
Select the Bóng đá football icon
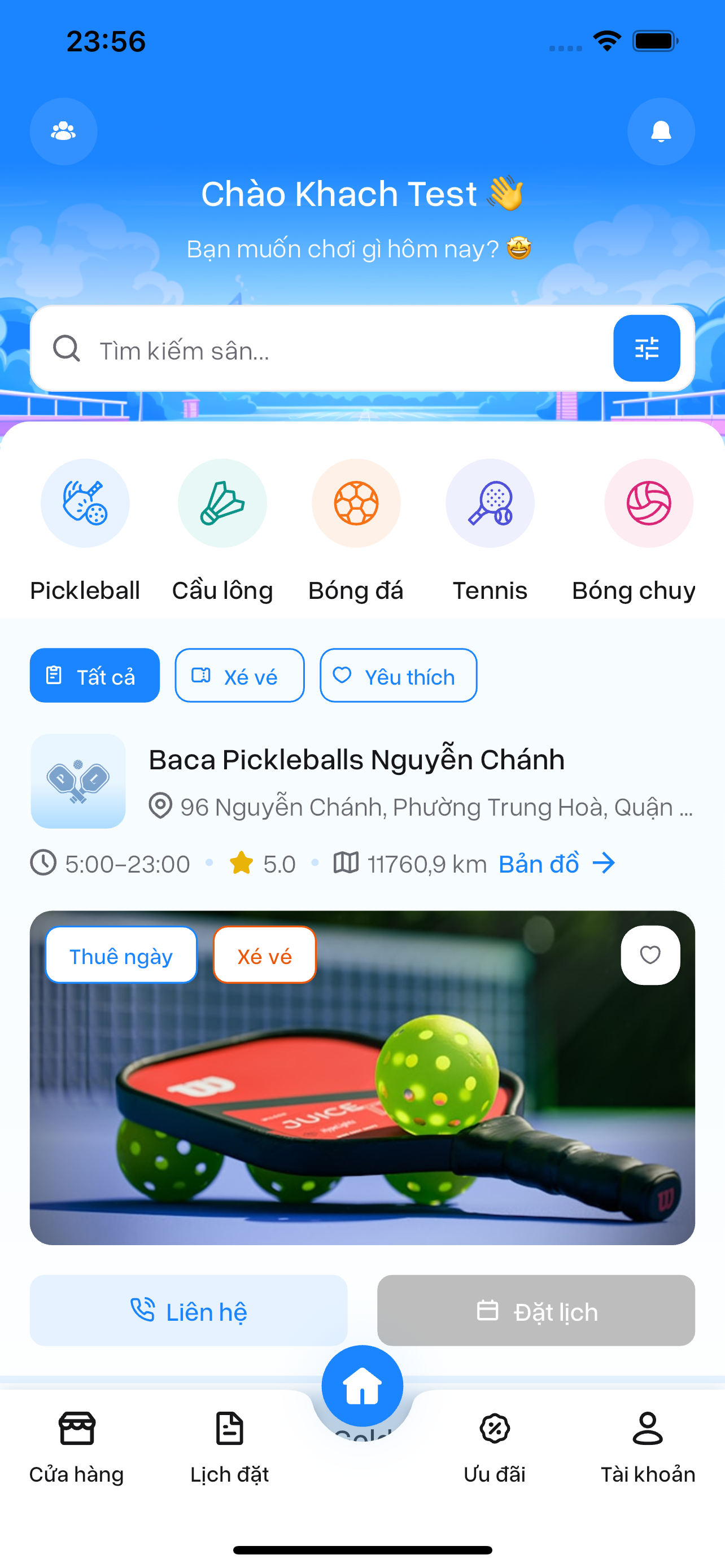pyautogui.click(x=356, y=503)
